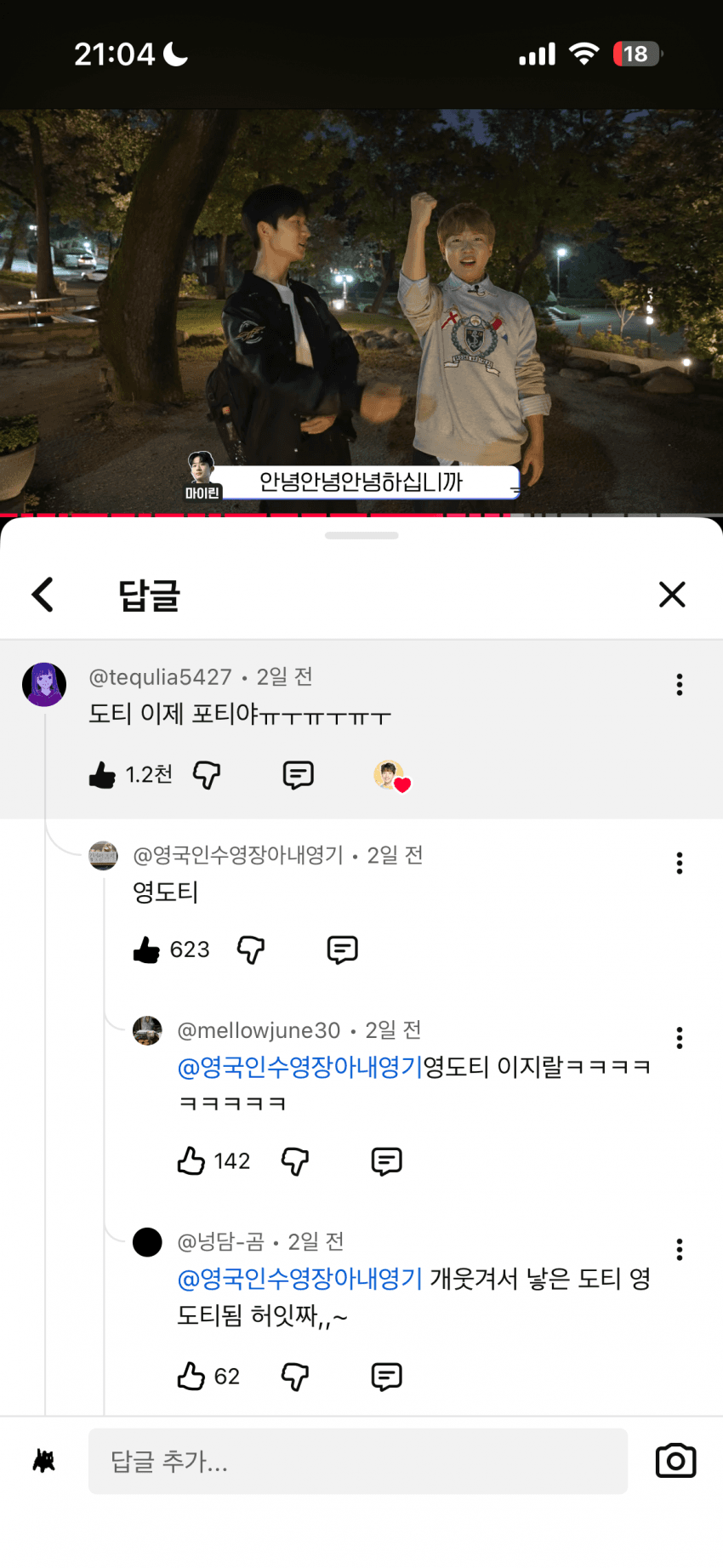Viewport: 723px width, 1568px height.
Task: Like the comment by @tequlia5427
Action: [x=103, y=775]
